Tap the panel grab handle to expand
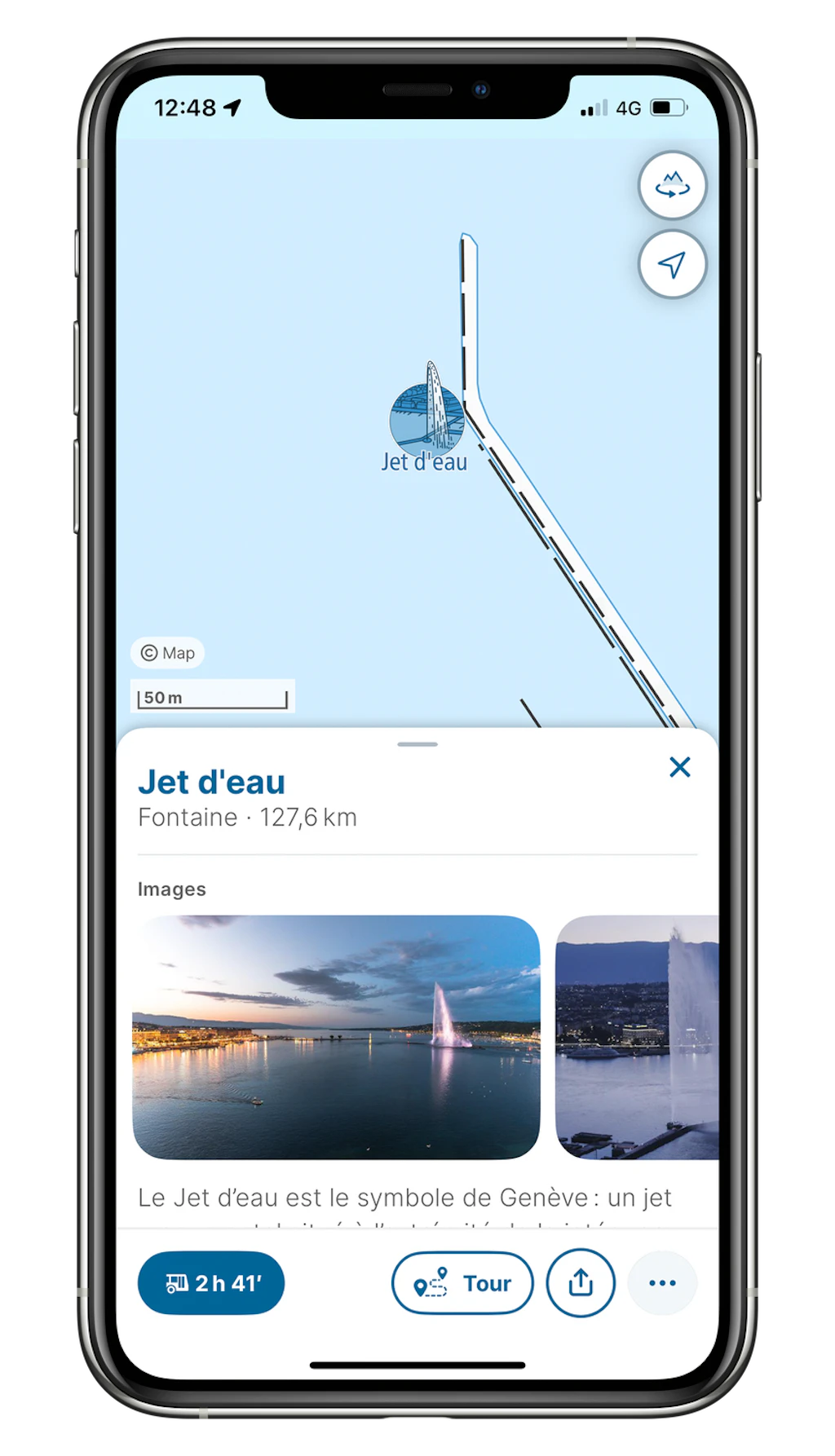This screenshot has width=835, height=1456. (417, 744)
